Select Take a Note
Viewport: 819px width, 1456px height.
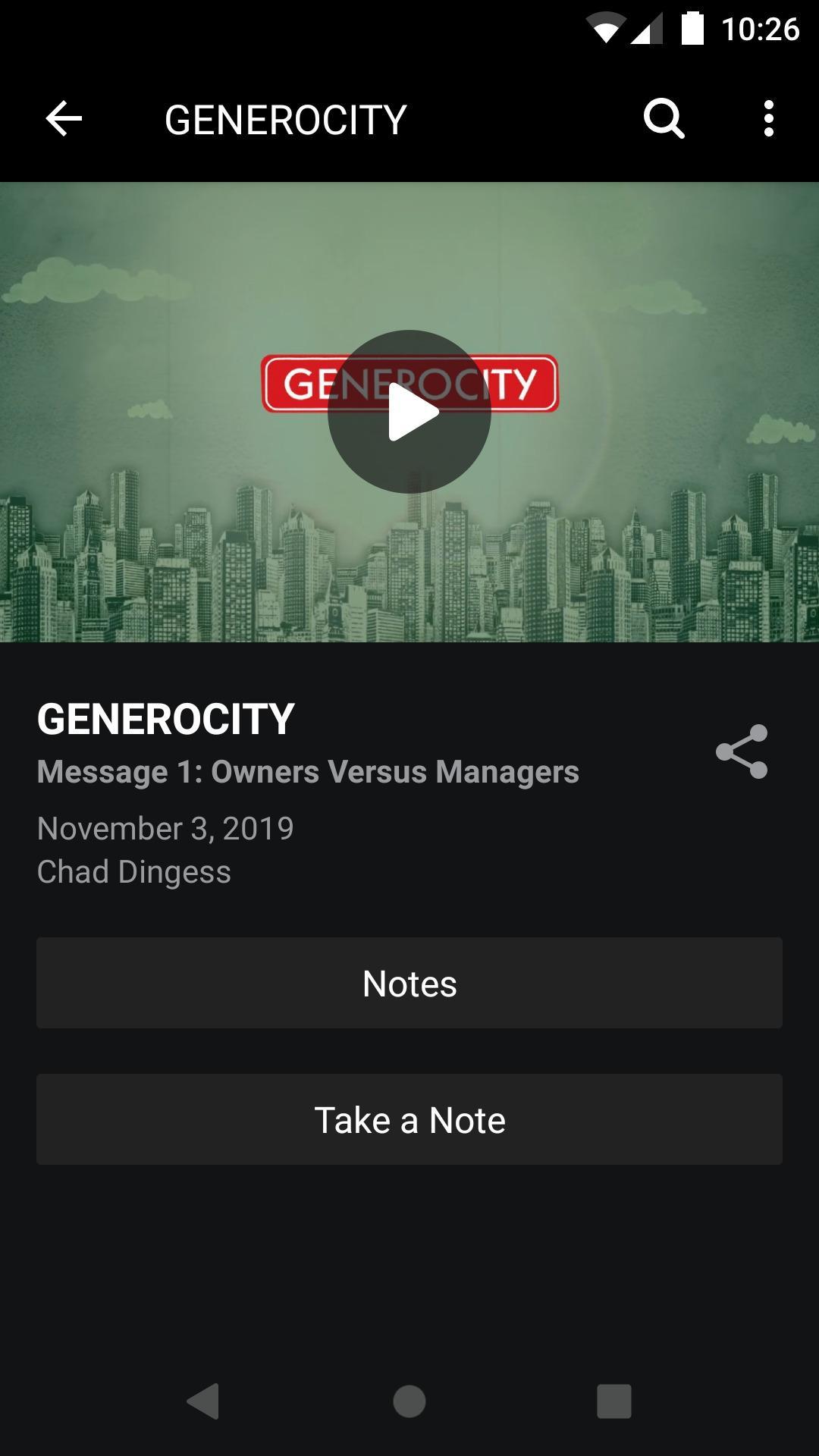(x=409, y=1119)
